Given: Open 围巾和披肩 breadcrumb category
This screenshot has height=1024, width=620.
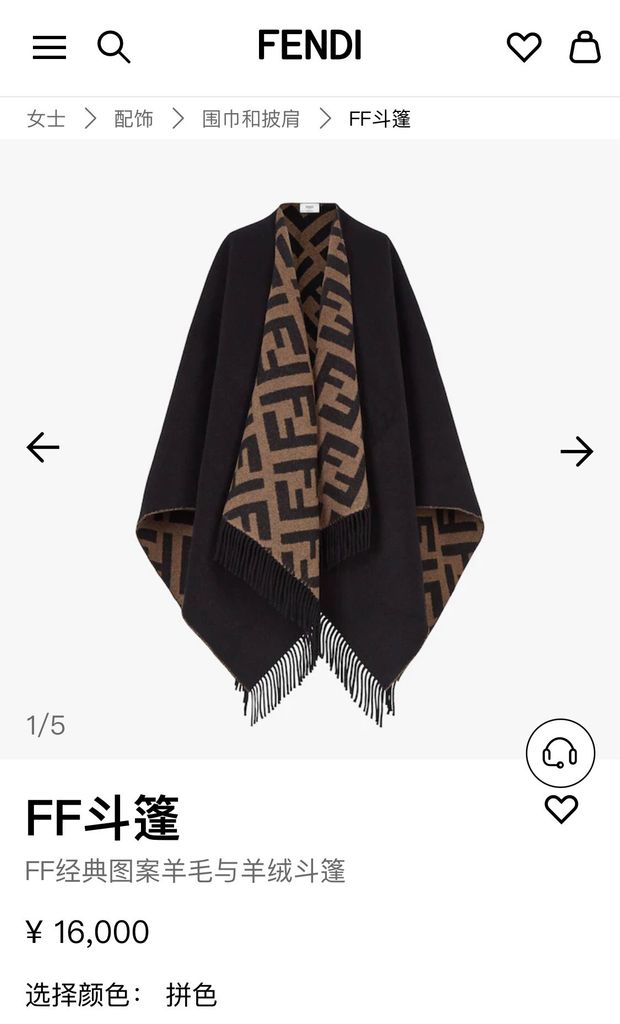Looking at the screenshot, I should [250, 119].
